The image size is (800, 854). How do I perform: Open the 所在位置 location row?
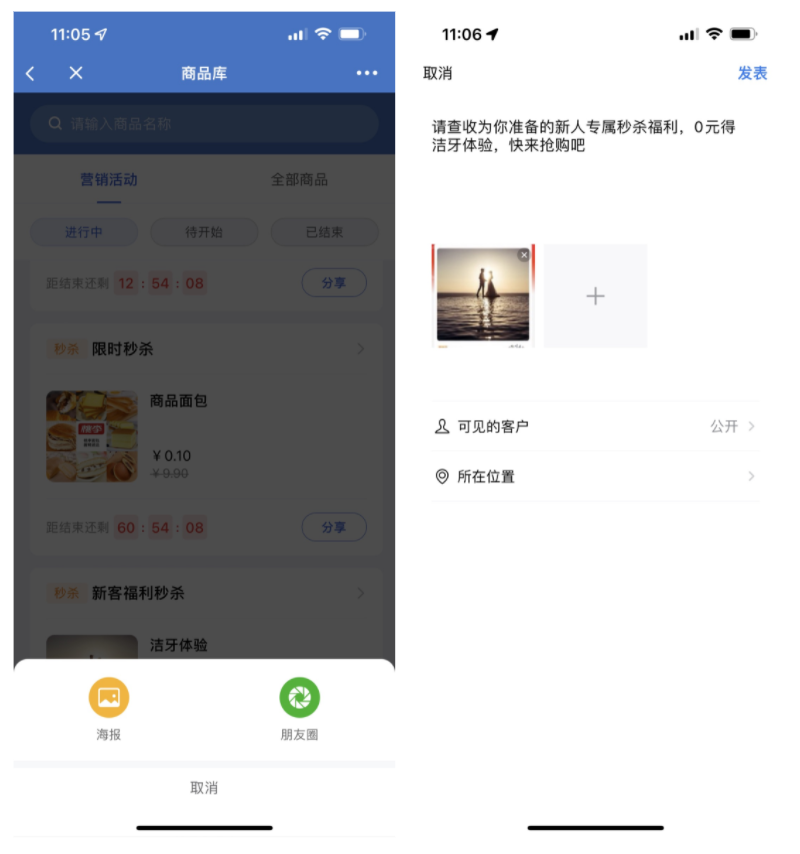tap(595, 477)
